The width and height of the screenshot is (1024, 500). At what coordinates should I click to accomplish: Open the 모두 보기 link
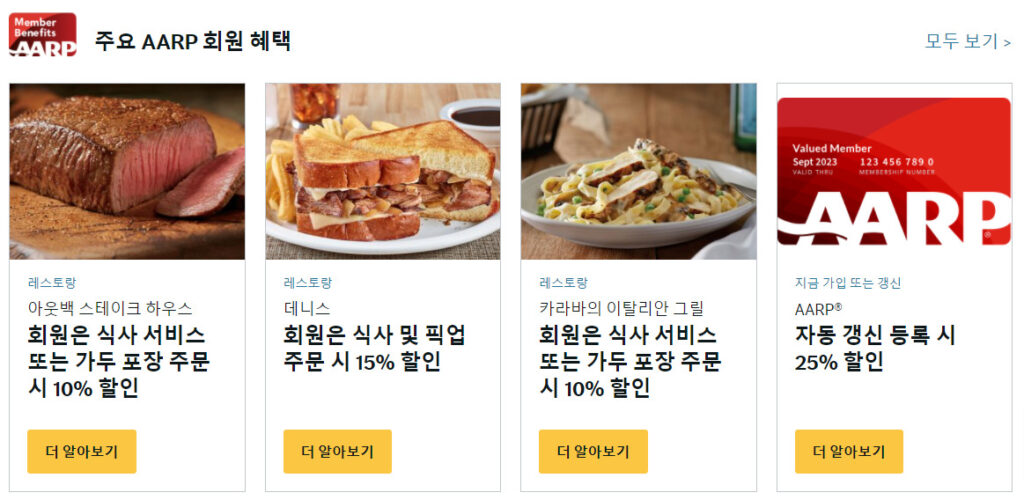(x=967, y=41)
